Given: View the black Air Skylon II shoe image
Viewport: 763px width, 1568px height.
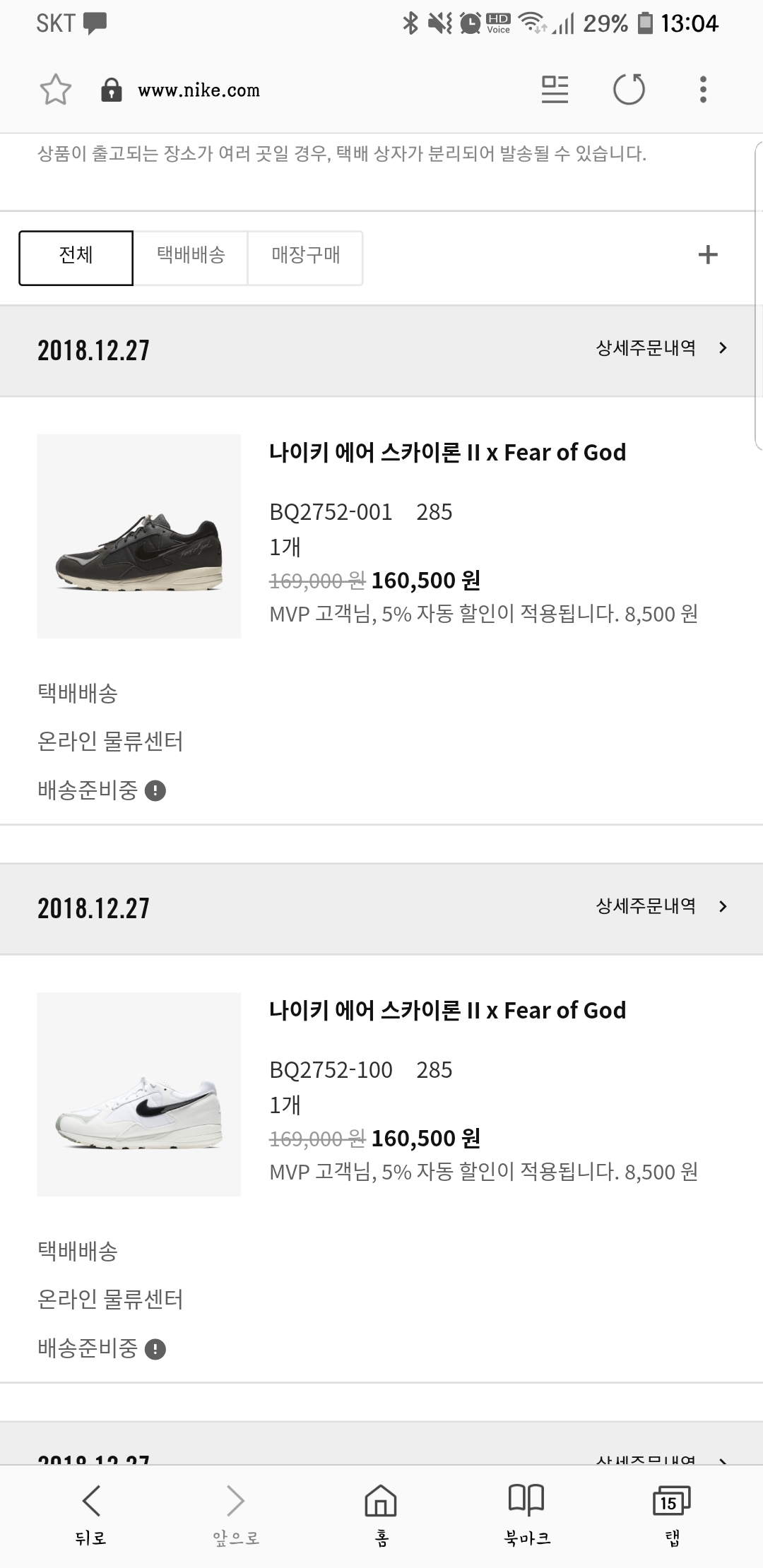Looking at the screenshot, I should coord(139,537).
